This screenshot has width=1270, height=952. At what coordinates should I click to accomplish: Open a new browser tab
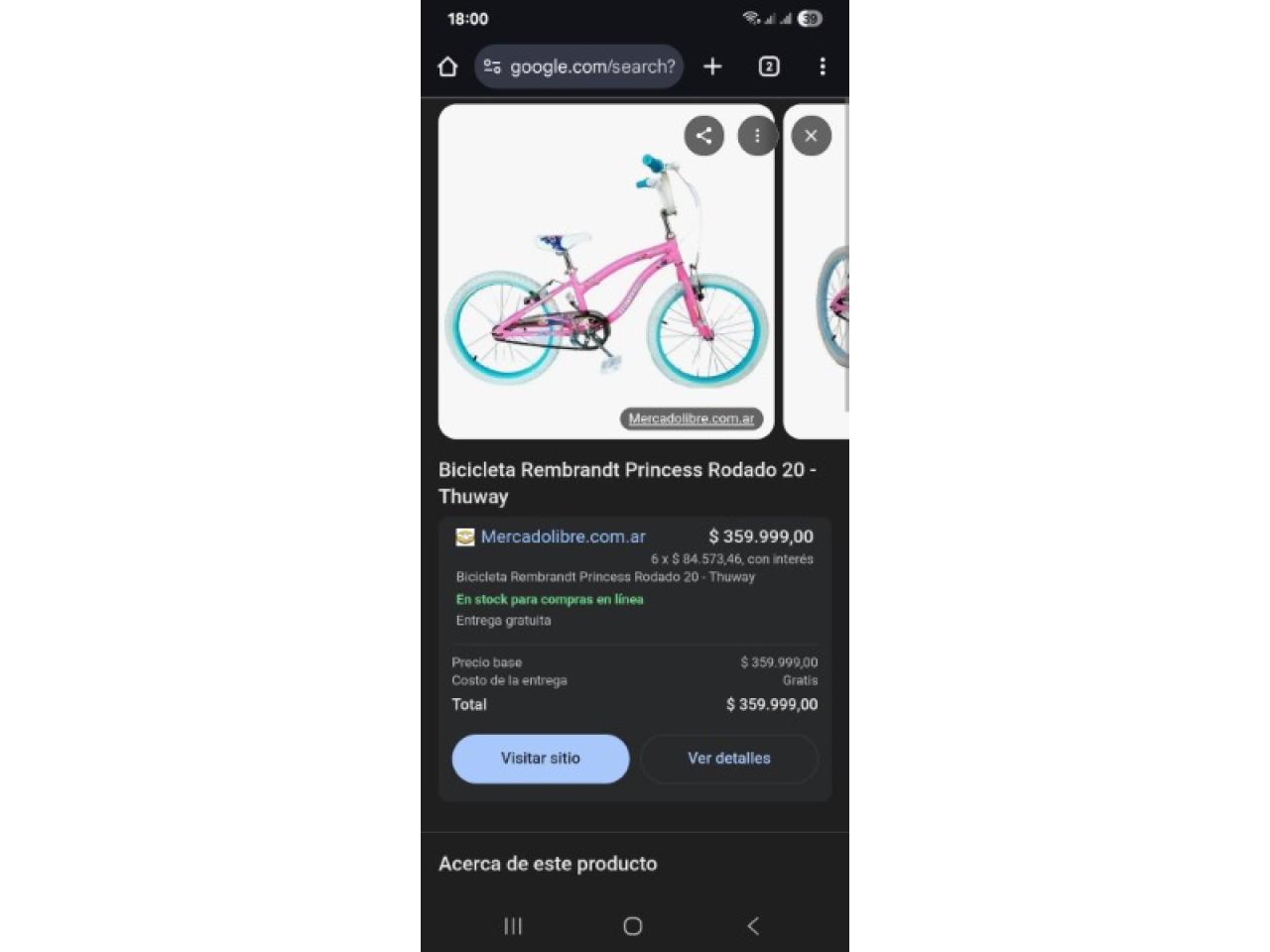click(x=712, y=66)
